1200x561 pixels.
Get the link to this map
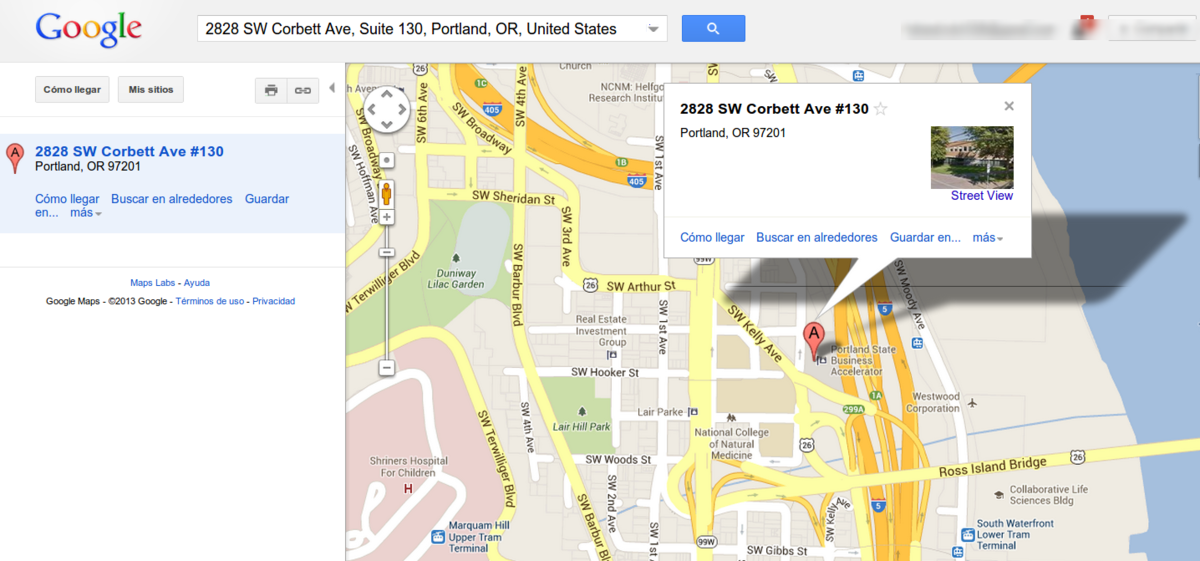pos(301,90)
